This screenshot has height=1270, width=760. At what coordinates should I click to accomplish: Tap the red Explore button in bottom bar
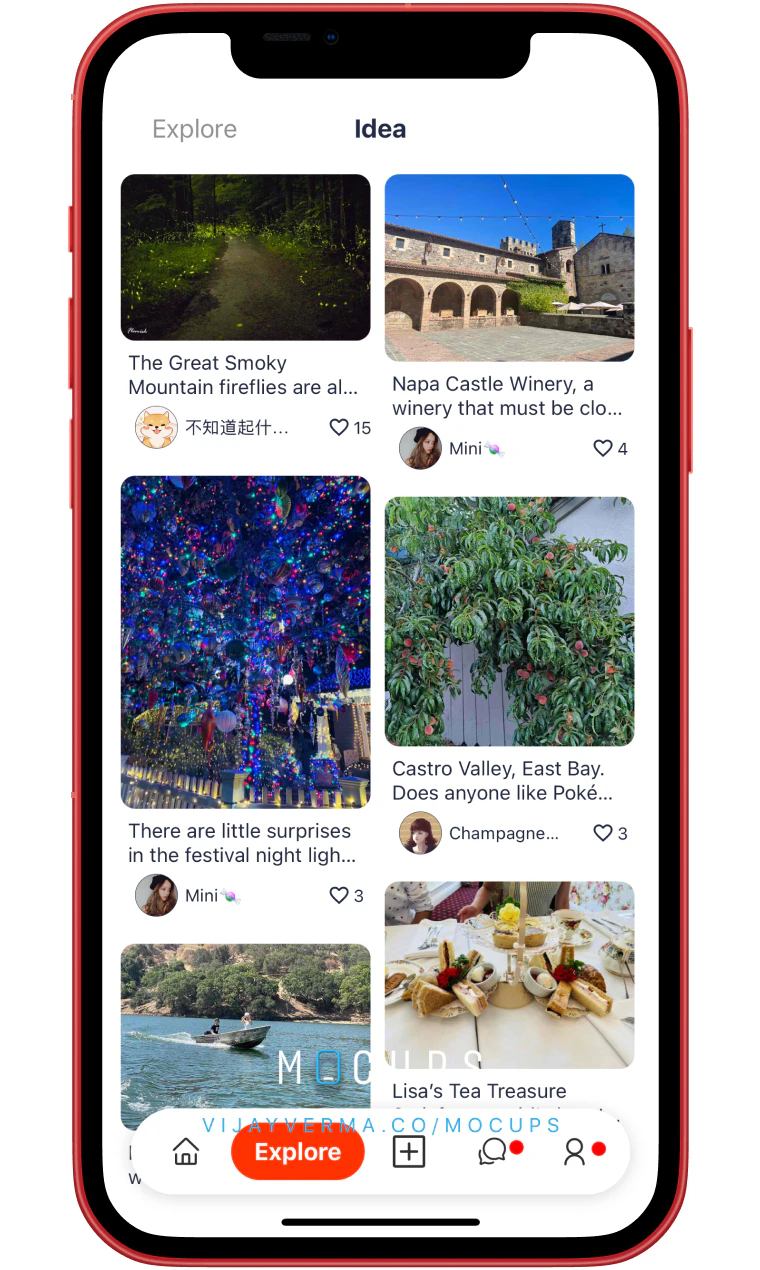[x=298, y=1152]
